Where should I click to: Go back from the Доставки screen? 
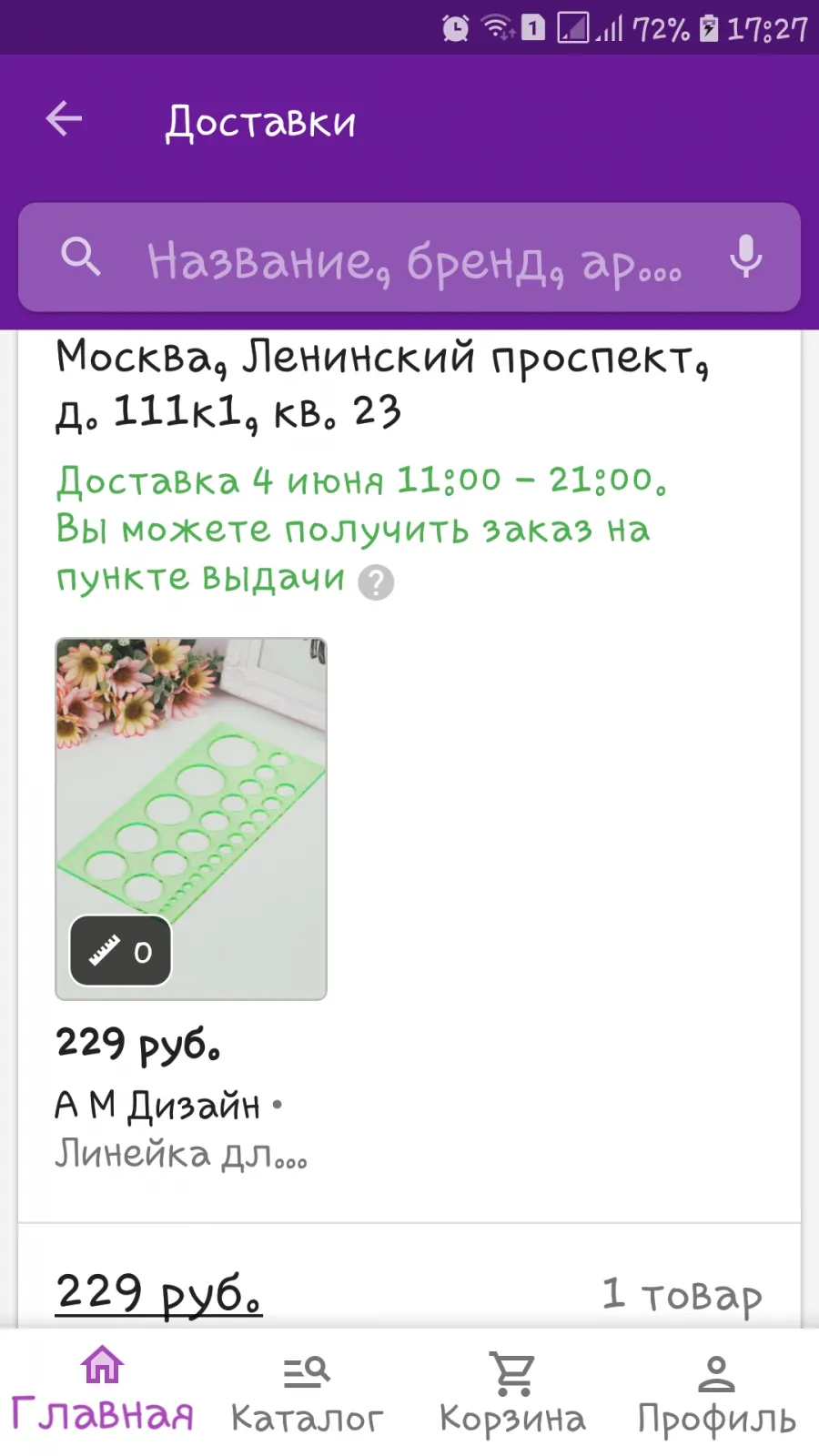pyautogui.click(x=64, y=118)
